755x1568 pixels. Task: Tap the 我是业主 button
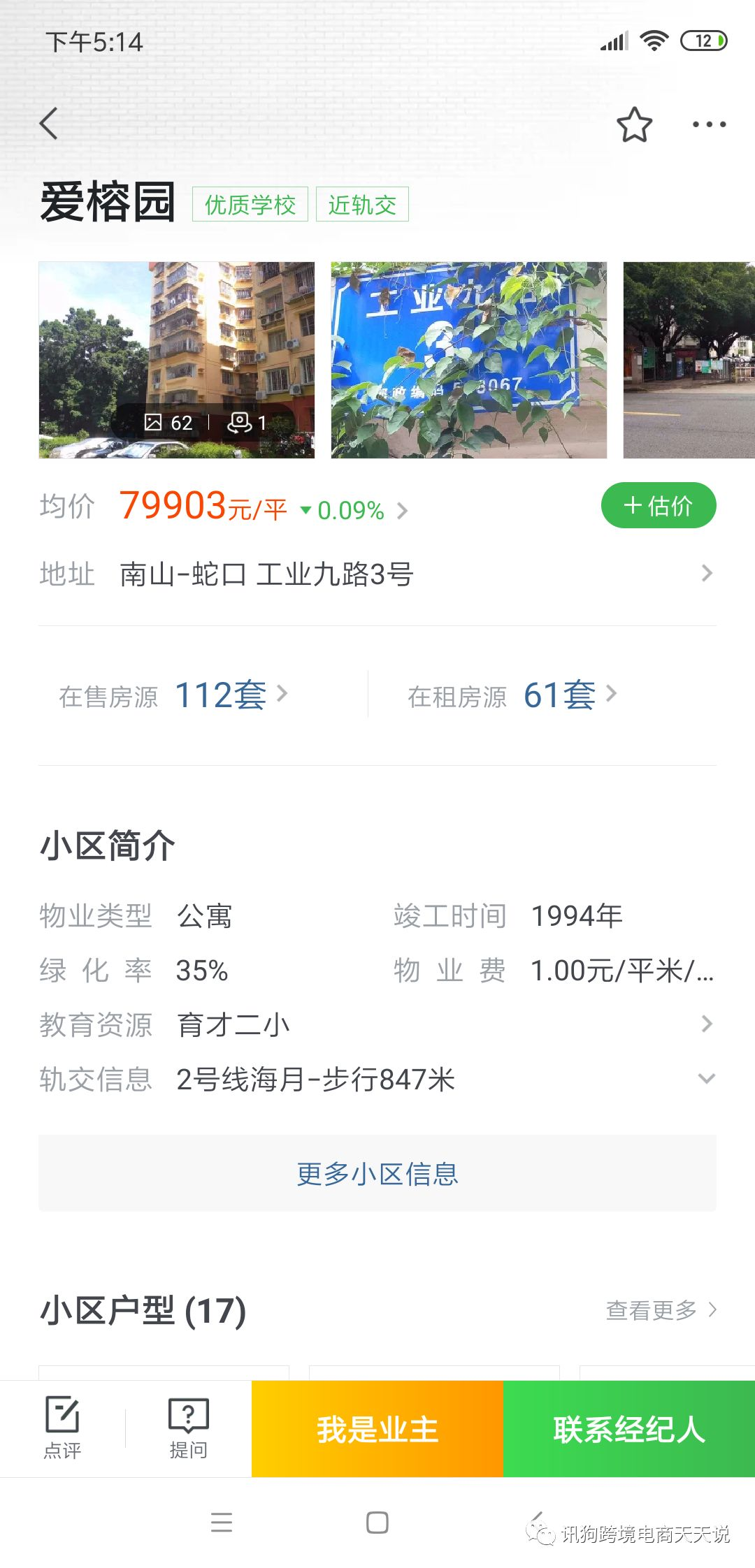click(x=377, y=1429)
